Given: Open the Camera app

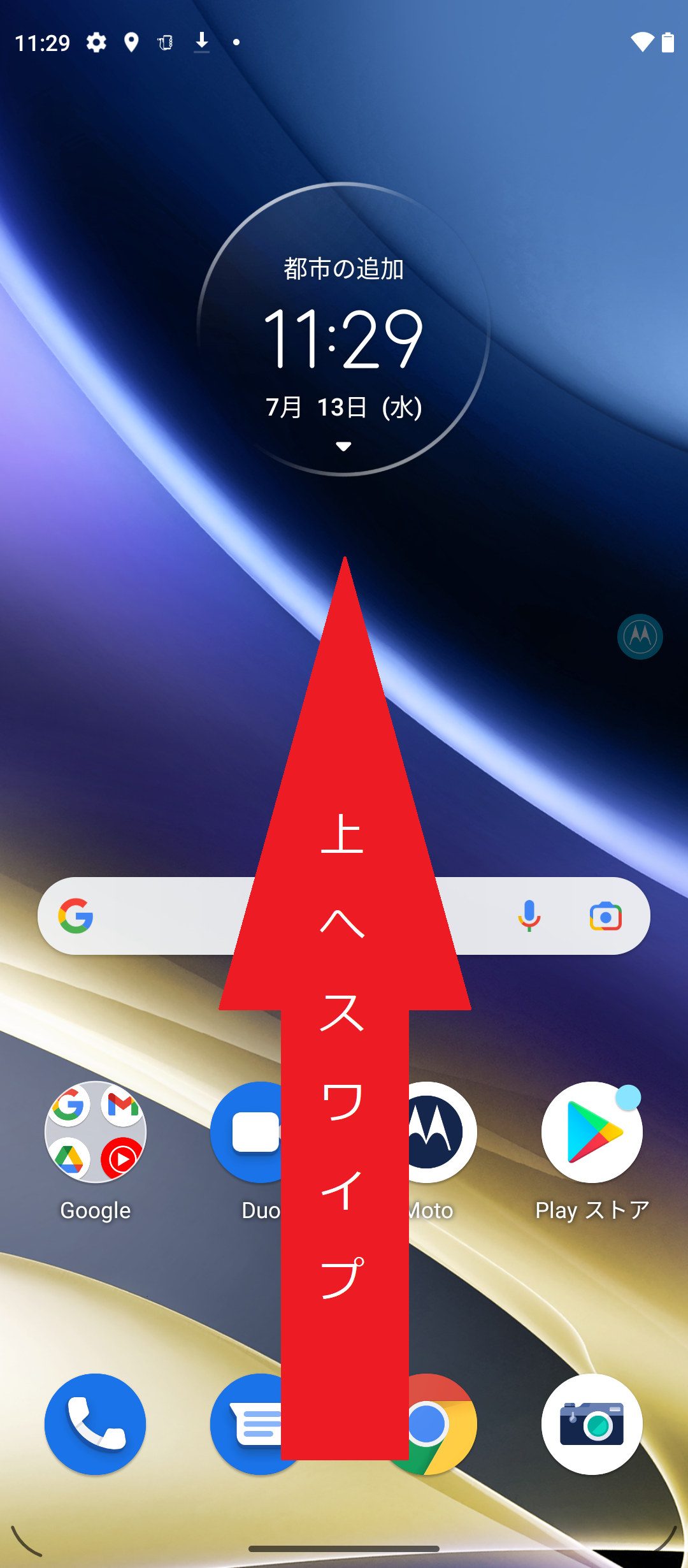Looking at the screenshot, I should point(592,1424).
